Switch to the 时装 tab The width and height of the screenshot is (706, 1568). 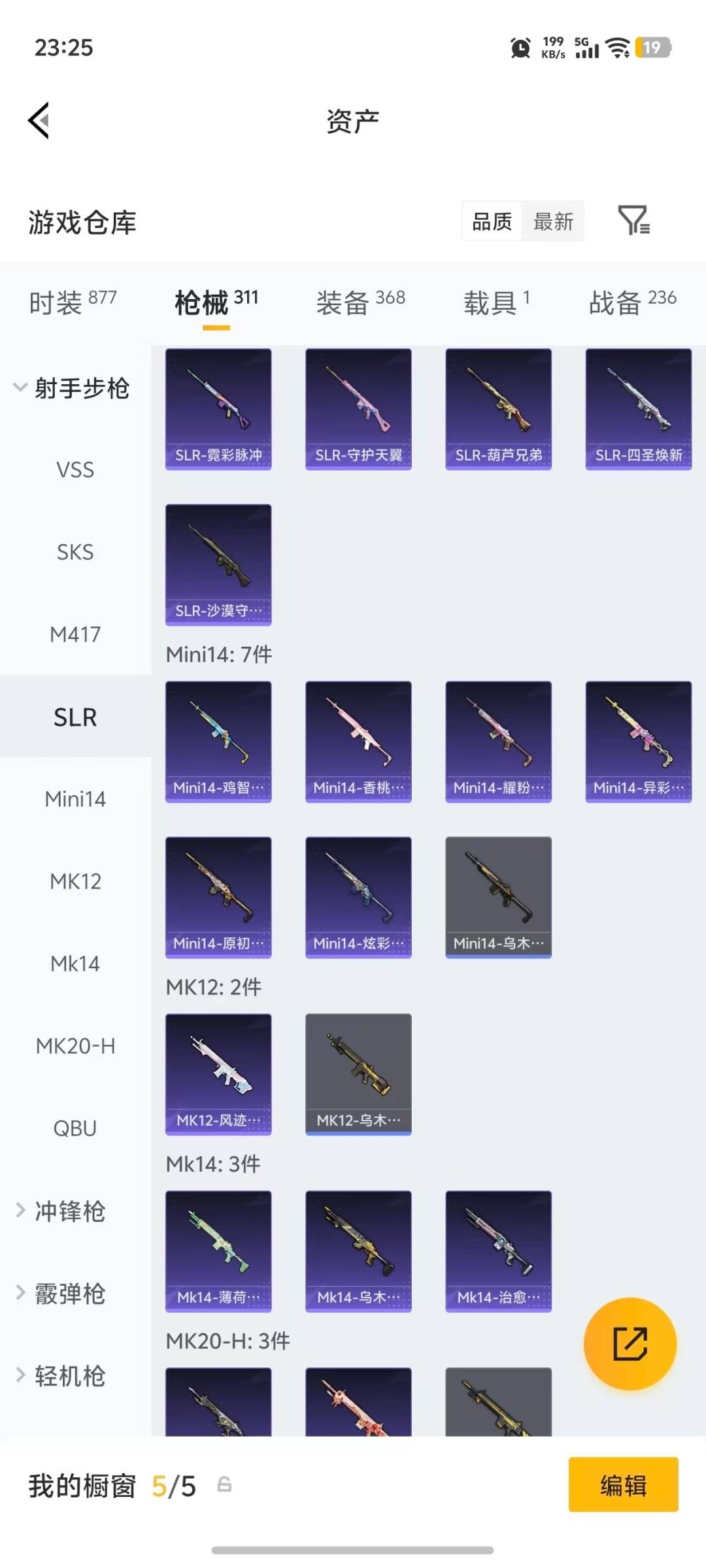tap(72, 302)
